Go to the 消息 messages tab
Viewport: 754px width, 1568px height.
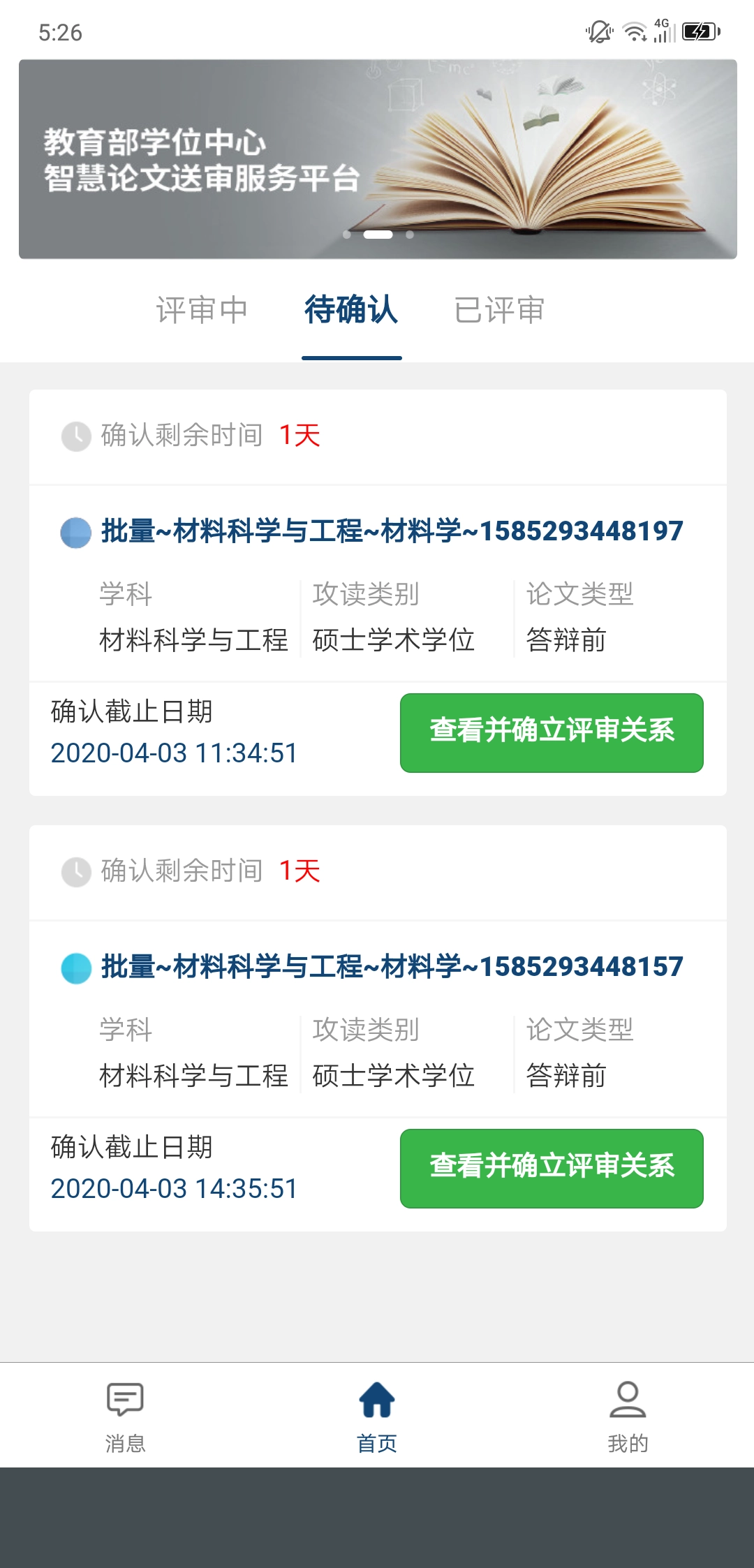point(125,1415)
